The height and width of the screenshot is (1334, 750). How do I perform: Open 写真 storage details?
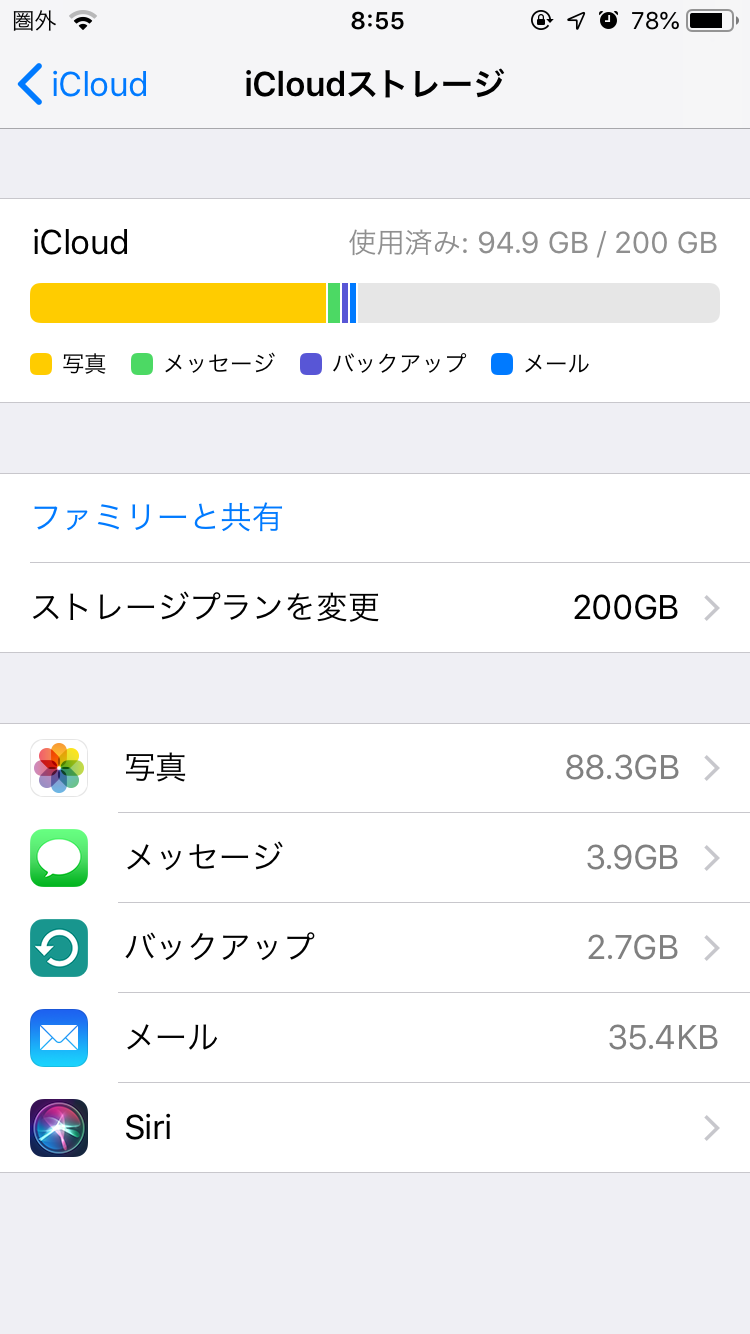click(375, 768)
